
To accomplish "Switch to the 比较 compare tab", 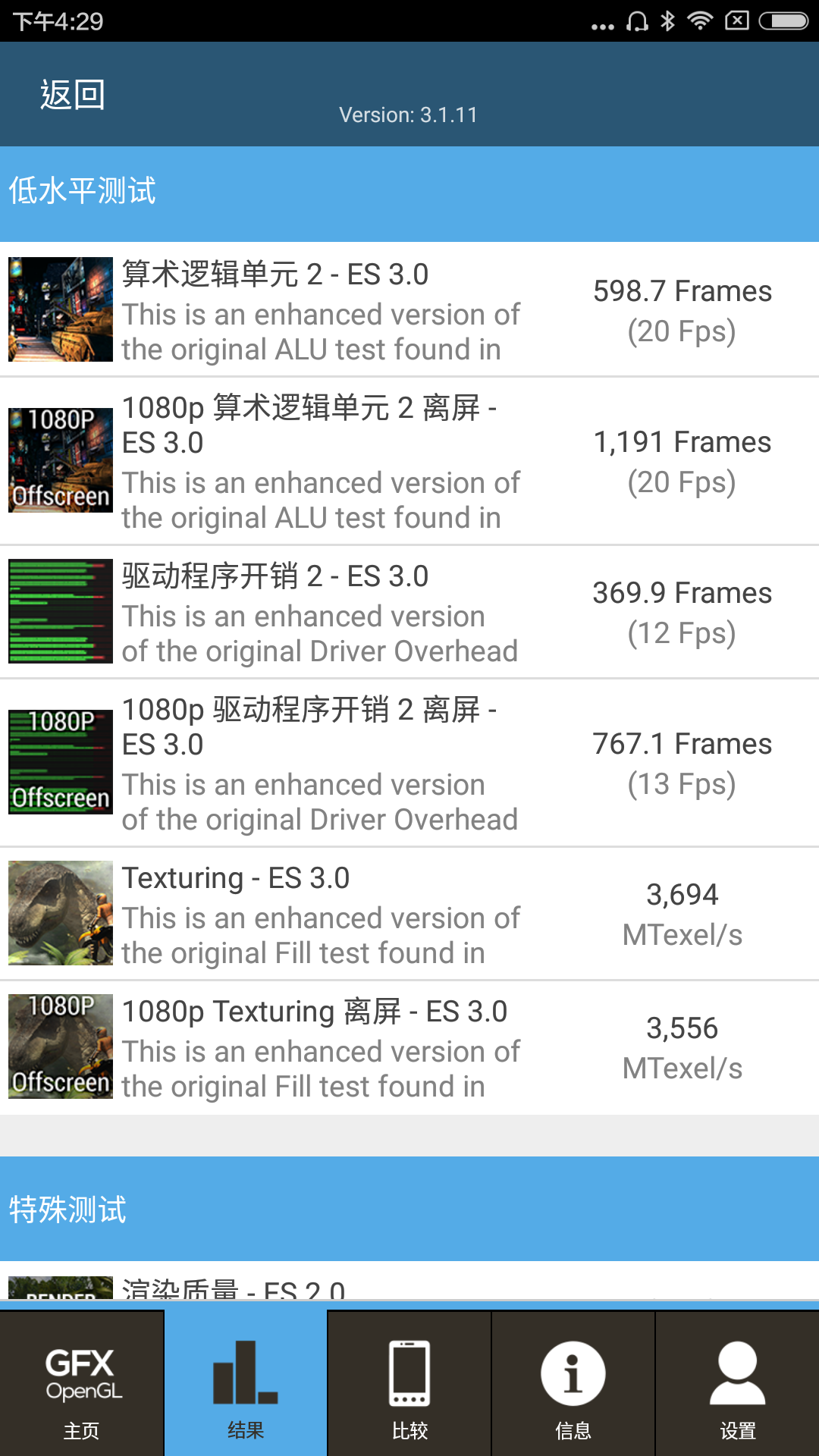I will pyautogui.click(x=409, y=1383).
